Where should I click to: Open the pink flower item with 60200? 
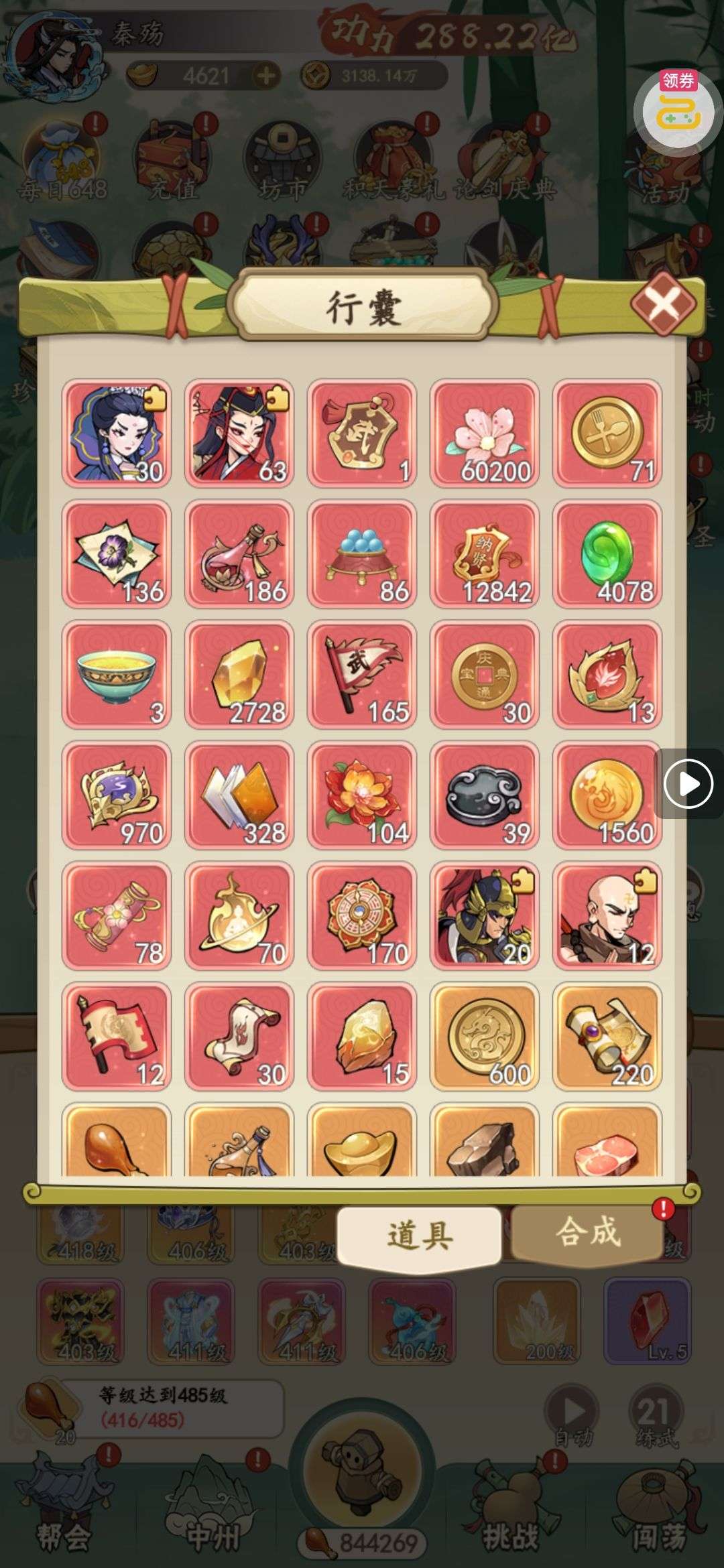pyautogui.click(x=484, y=433)
